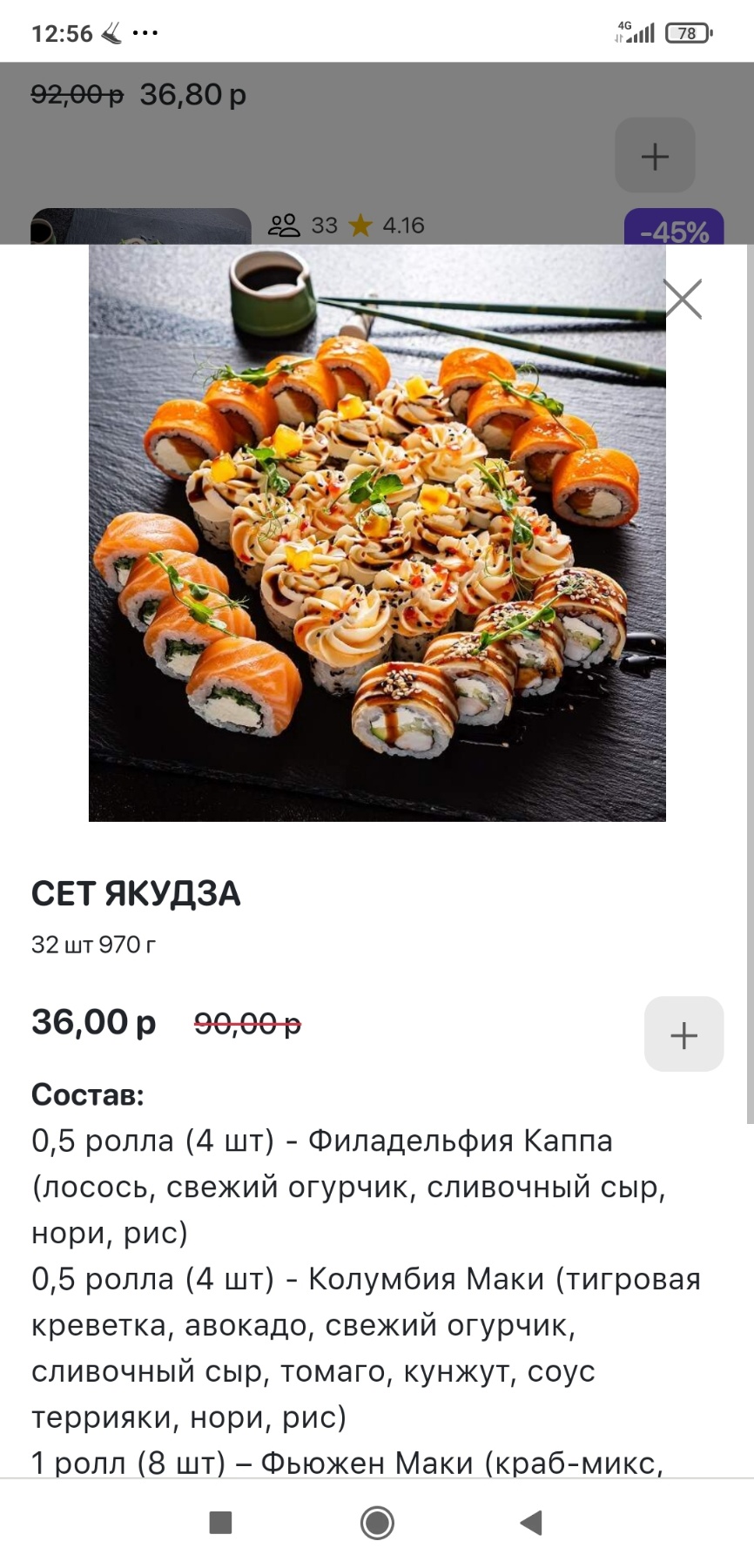Close the СЕТ ЯКУДЗА product popup

683,299
